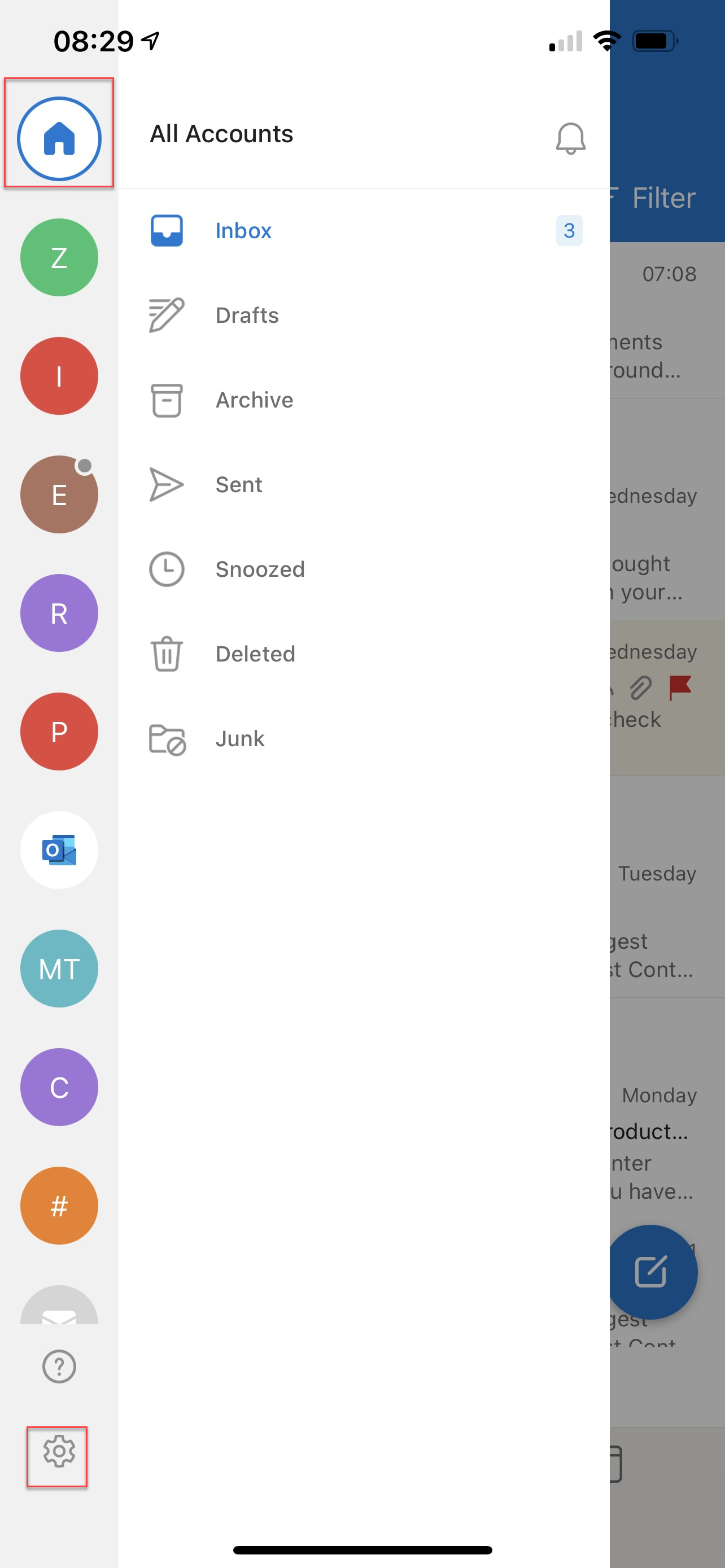
Task: Select the Outlook account icon
Action: [x=58, y=851]
